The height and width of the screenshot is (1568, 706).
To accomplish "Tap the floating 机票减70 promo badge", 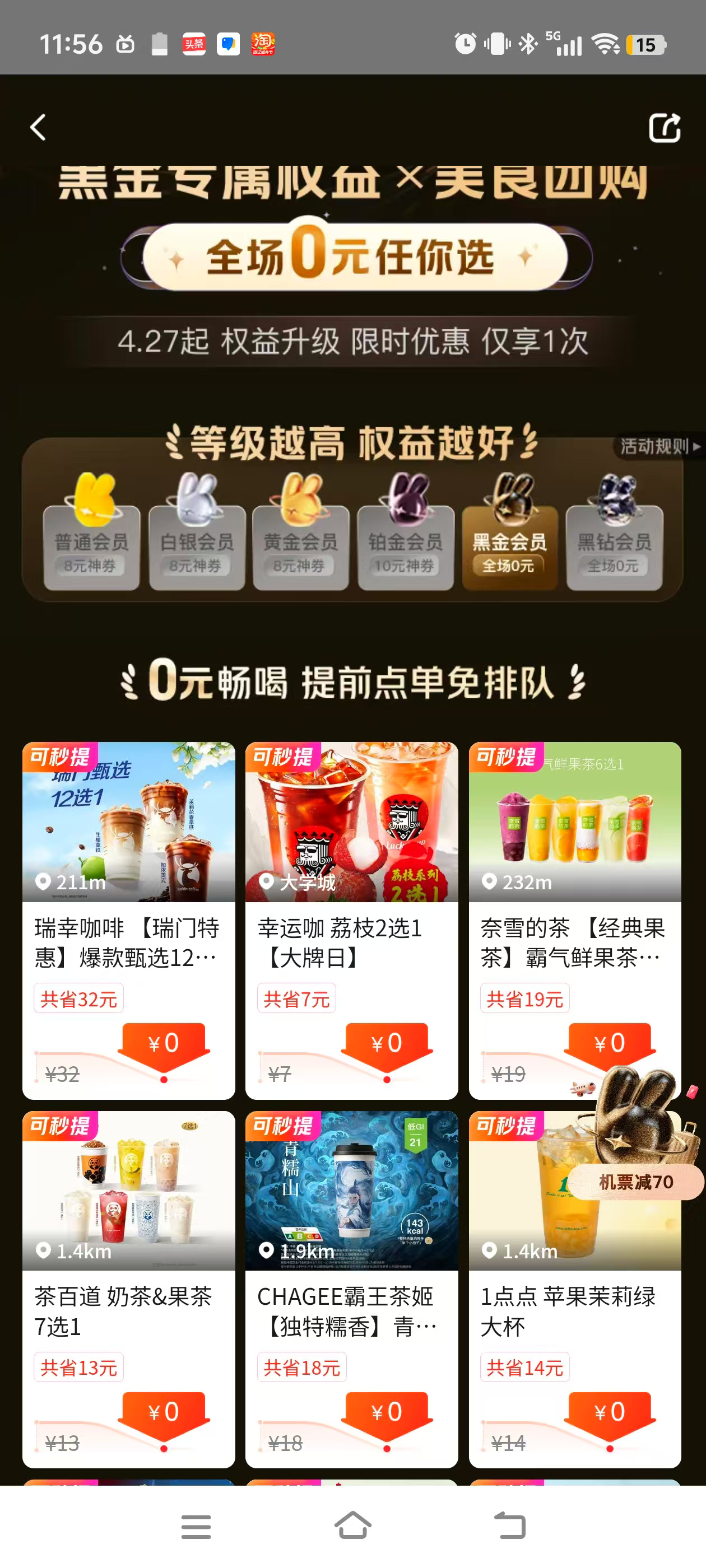I will click(636, 1182).
